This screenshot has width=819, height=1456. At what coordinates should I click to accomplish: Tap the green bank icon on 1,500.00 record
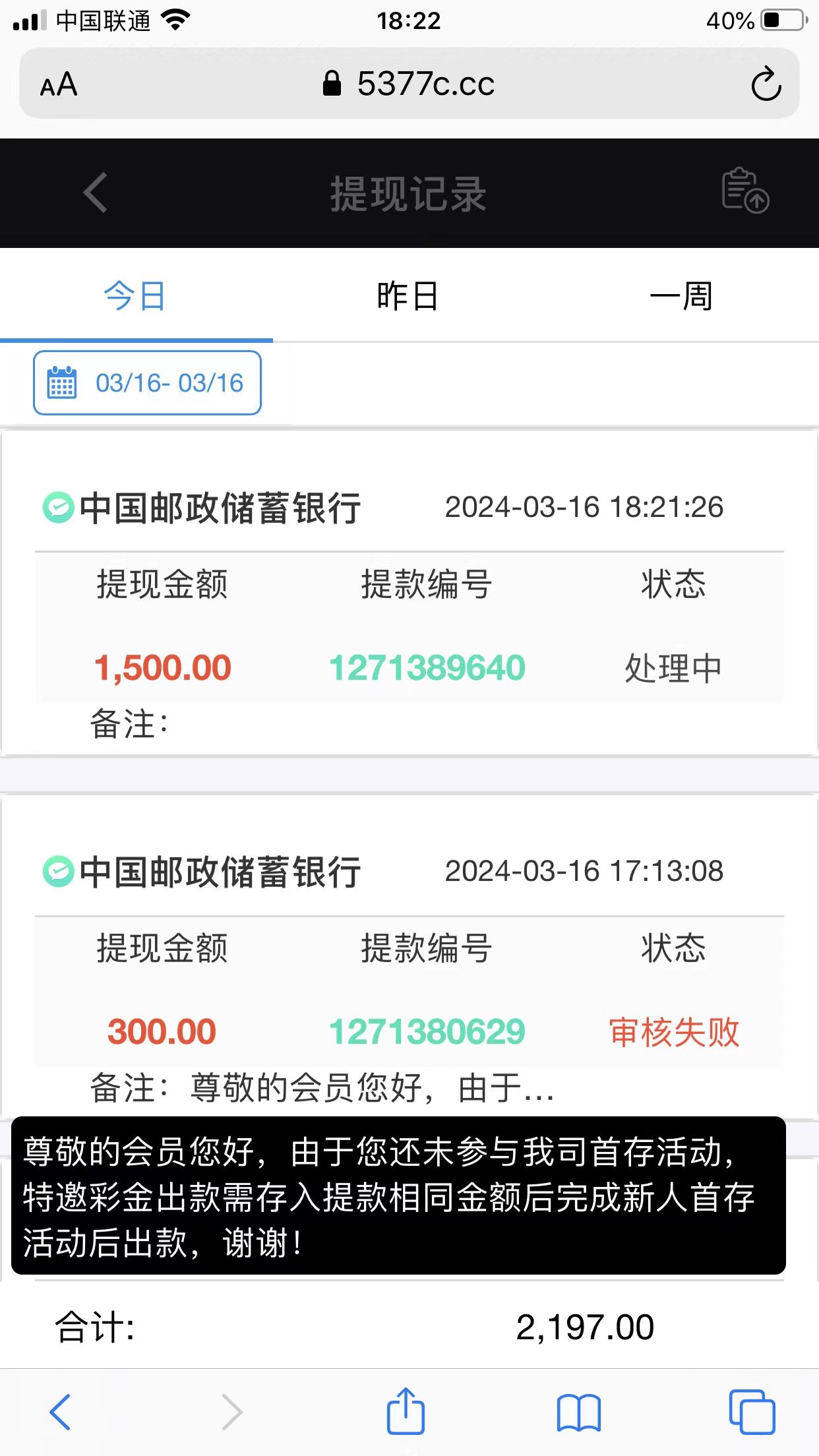pos(57,507)
